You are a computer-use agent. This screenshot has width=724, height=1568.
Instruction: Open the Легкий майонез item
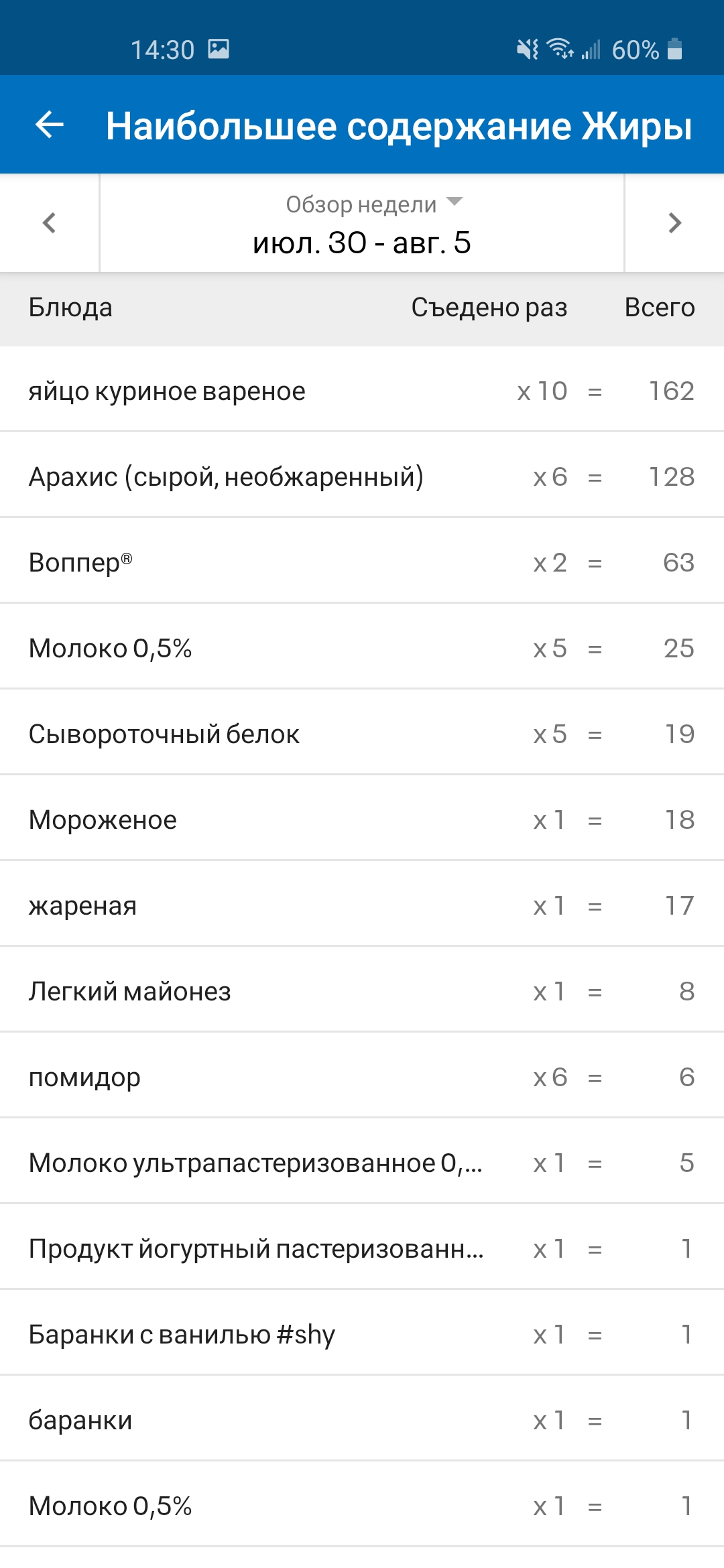(362, 991)
